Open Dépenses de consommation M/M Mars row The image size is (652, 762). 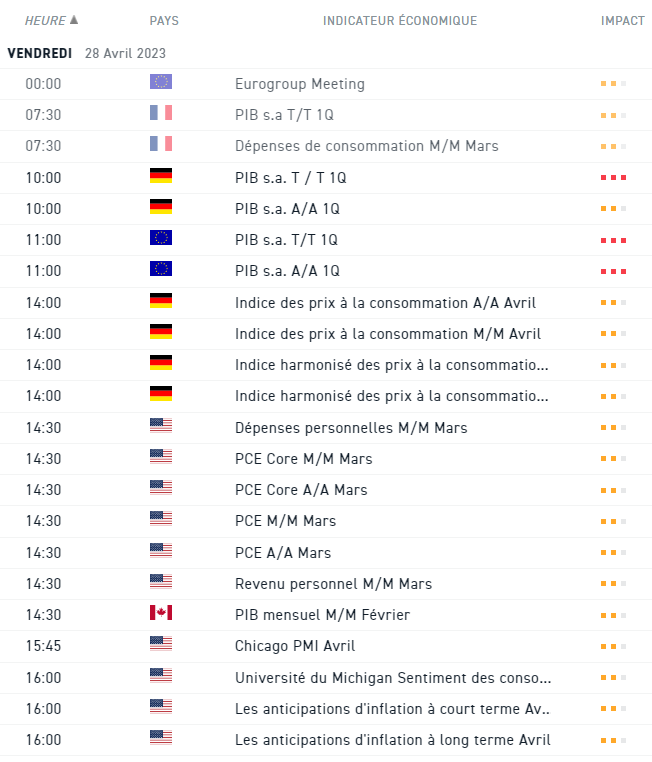click(366, 146)
